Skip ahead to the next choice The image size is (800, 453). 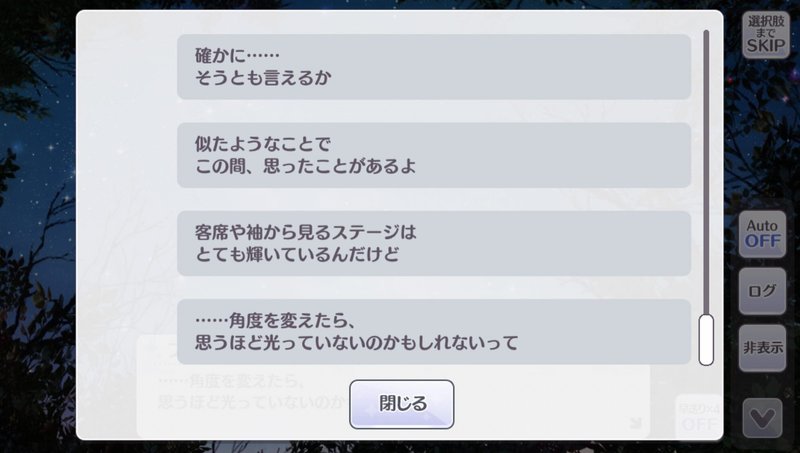point(766,35)
